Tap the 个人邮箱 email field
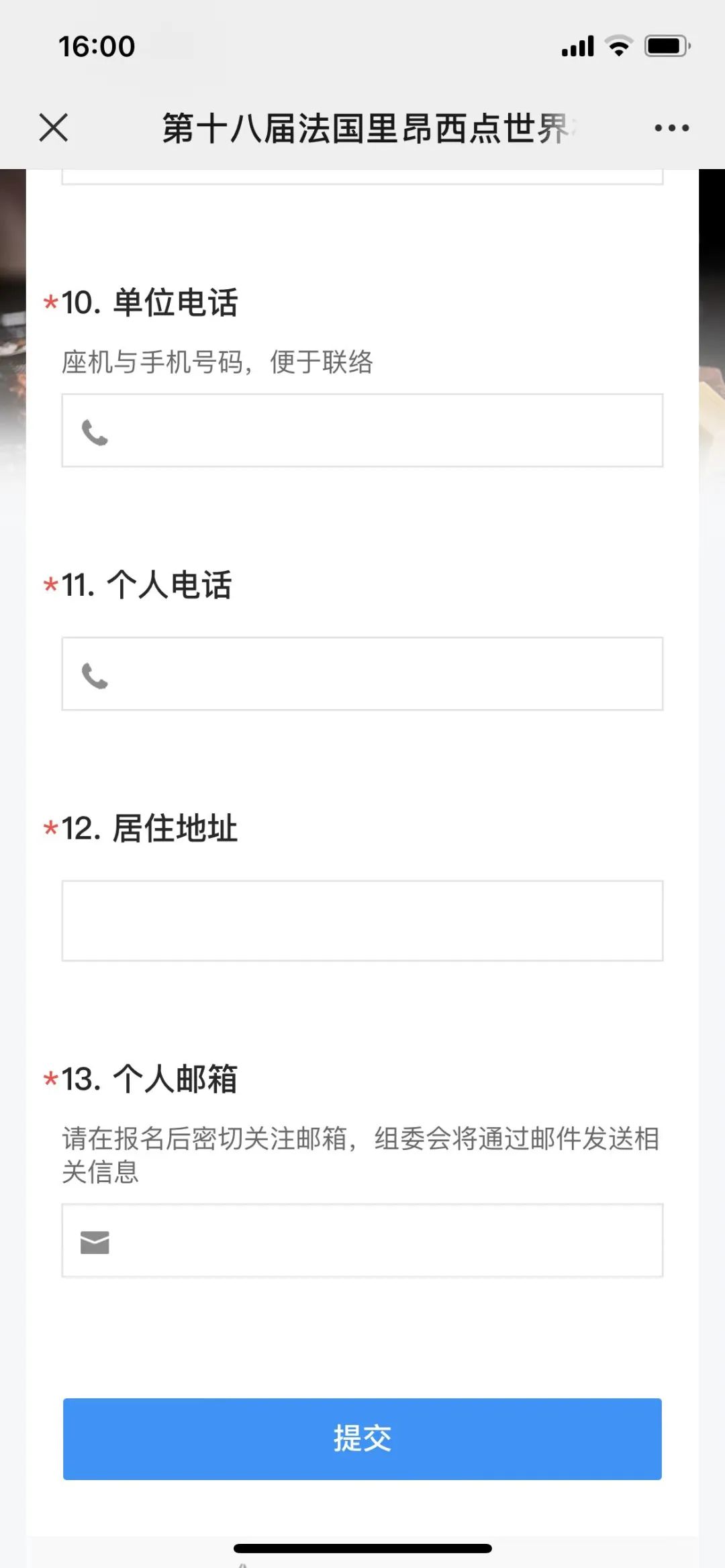 (x=362, y=1241)
